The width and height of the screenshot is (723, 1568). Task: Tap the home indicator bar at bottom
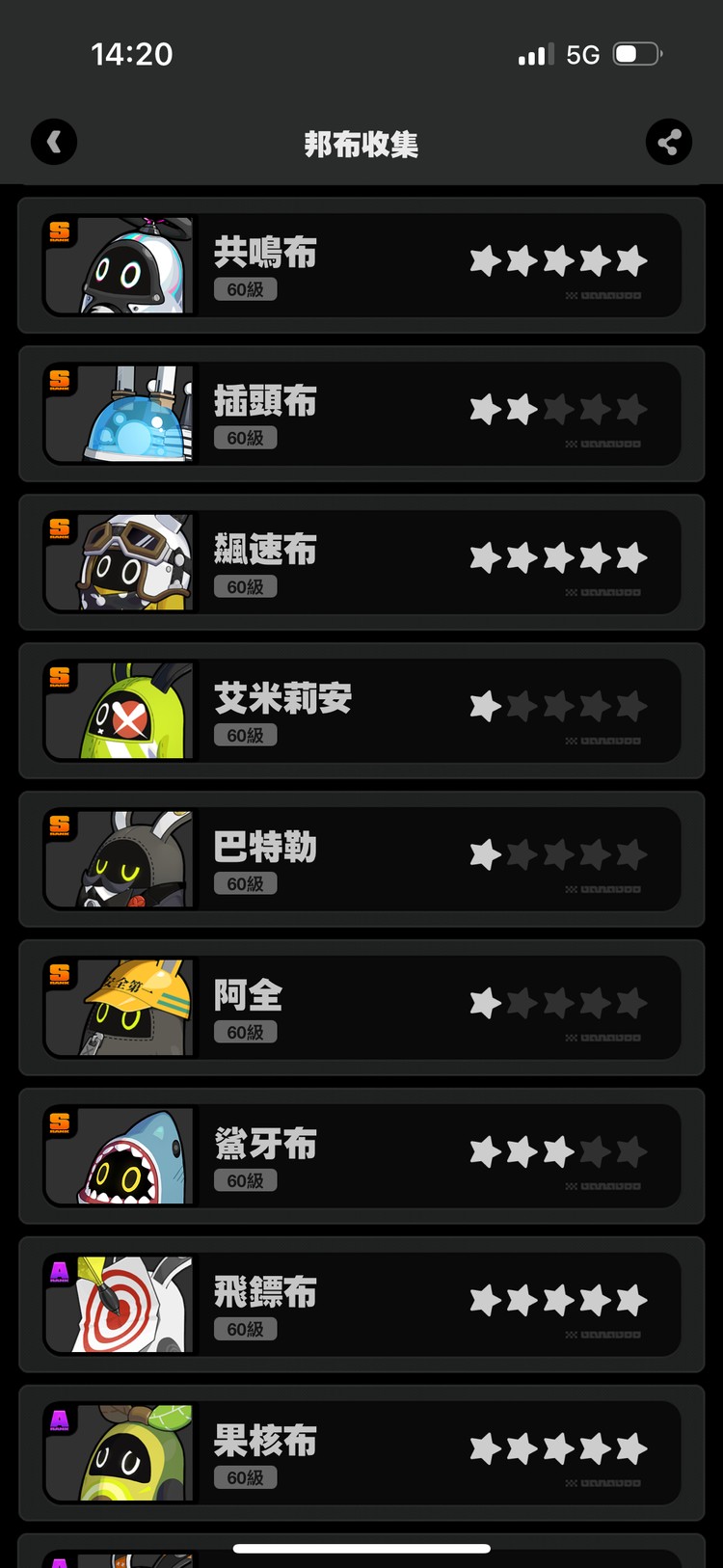pos(361,1549)
